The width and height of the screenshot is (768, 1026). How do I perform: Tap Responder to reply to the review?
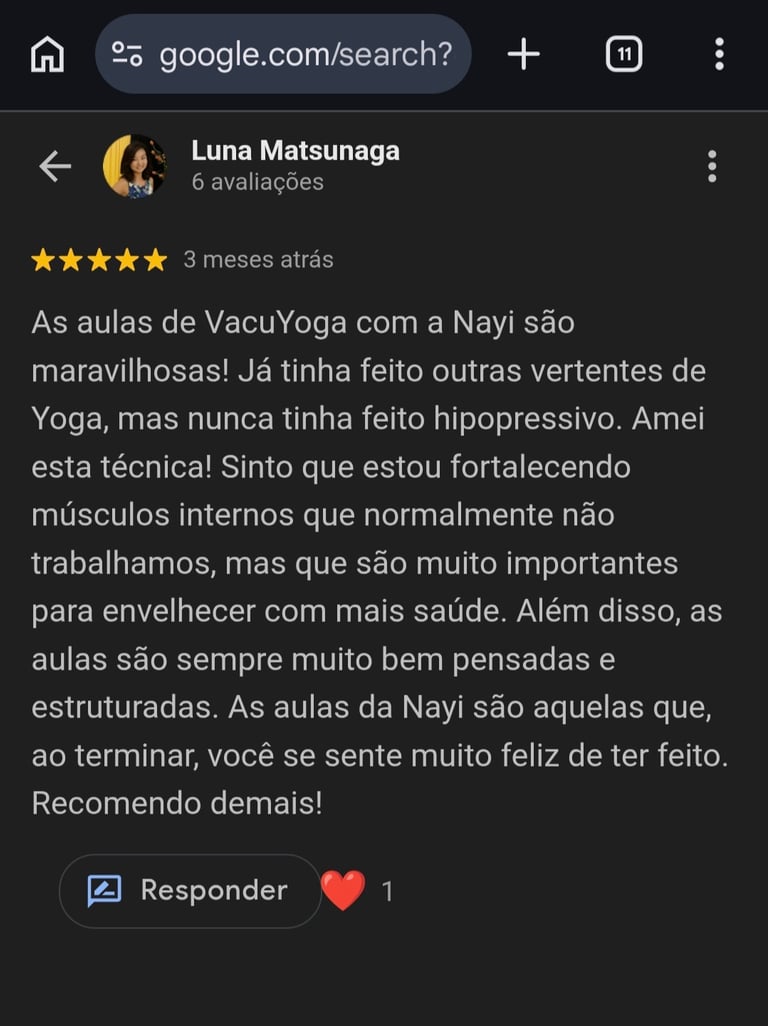click(190, 891)
